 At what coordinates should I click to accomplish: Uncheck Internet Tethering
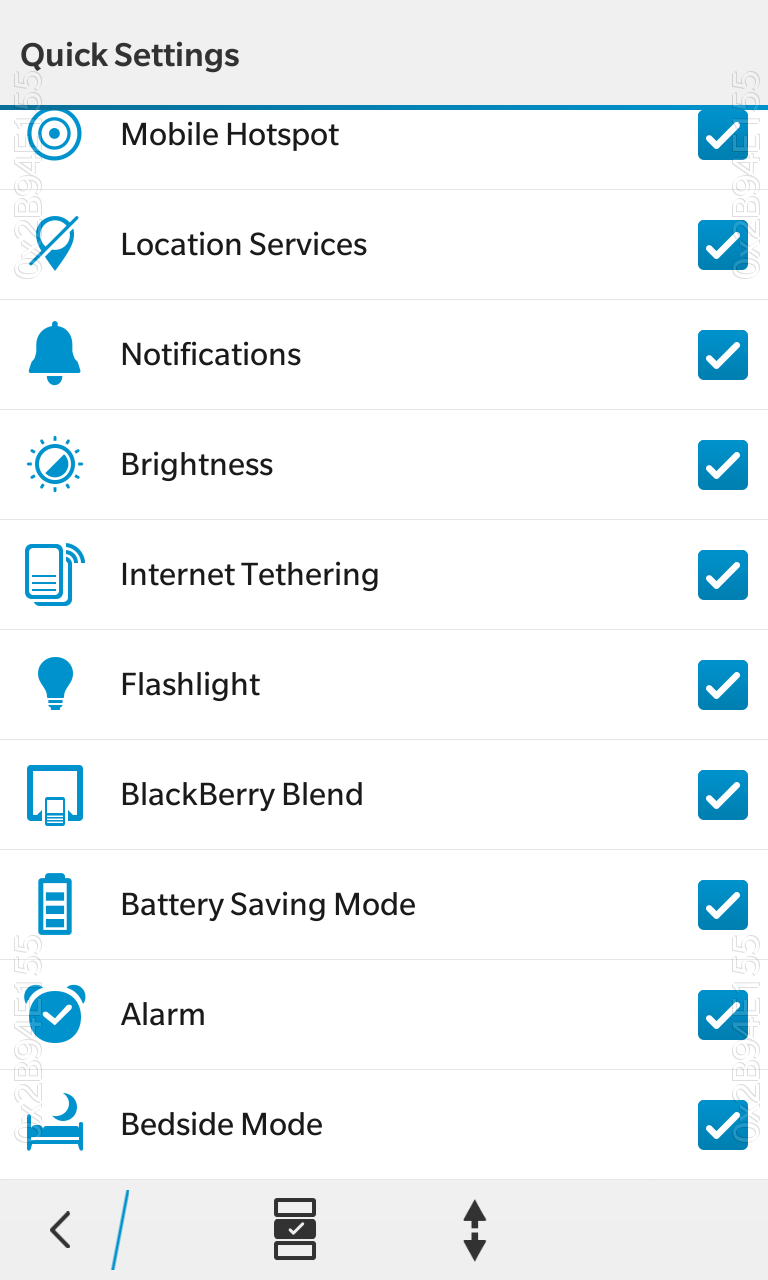tap(723, 575)
